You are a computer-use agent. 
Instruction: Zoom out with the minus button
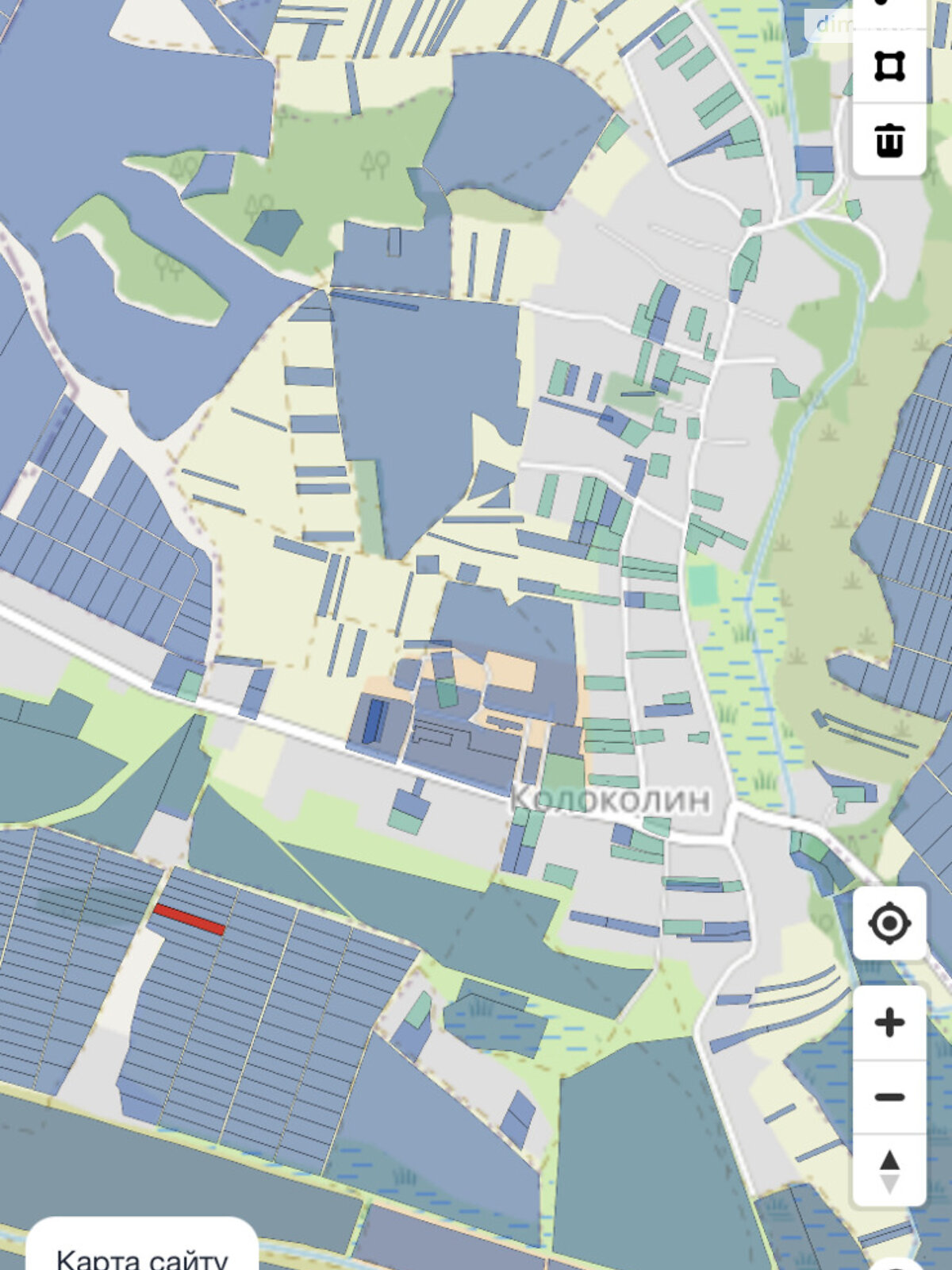[889, 1097]
